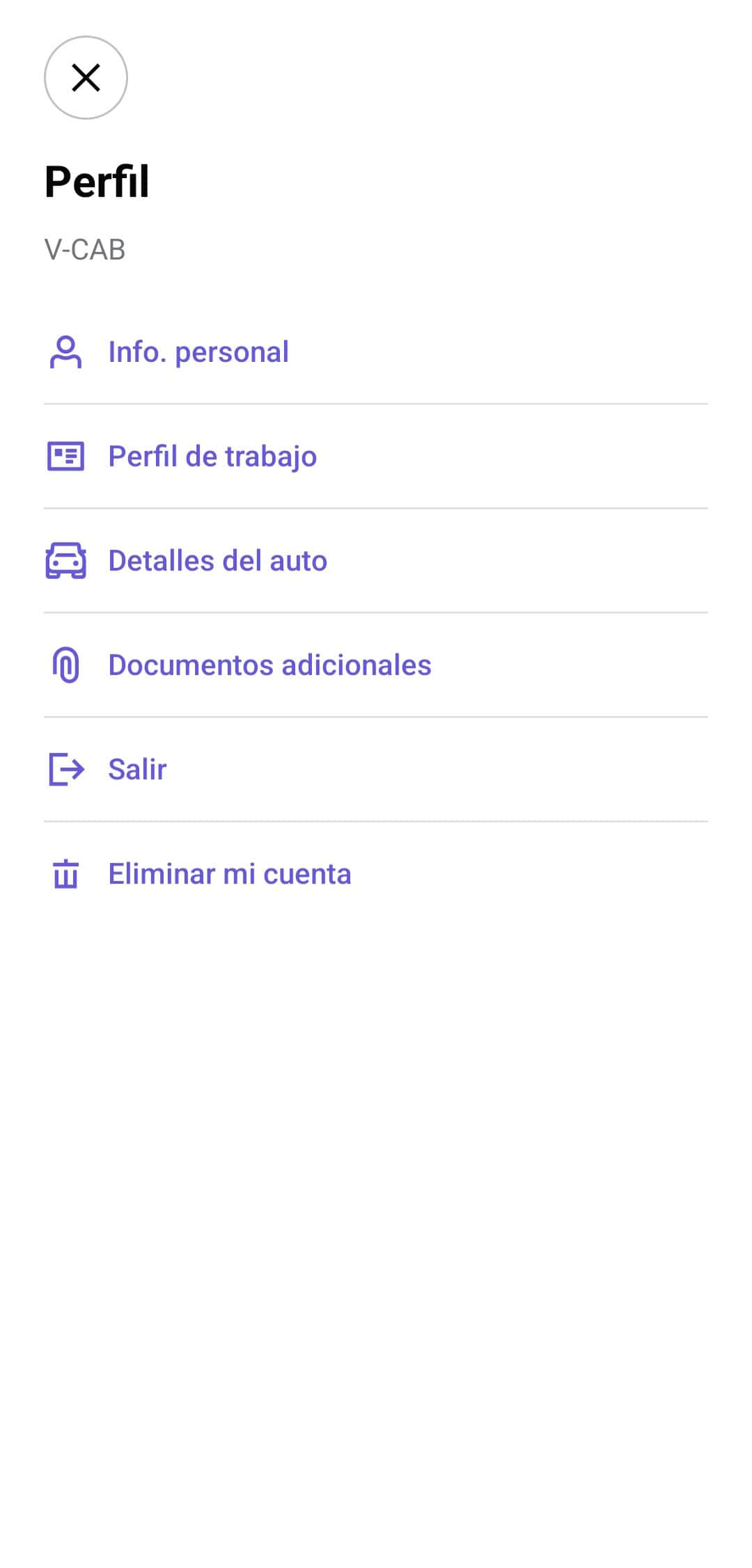Click the person icon beside Info. personal
The width and height of the screenshot is (752, 1568).
click(65, 351)
